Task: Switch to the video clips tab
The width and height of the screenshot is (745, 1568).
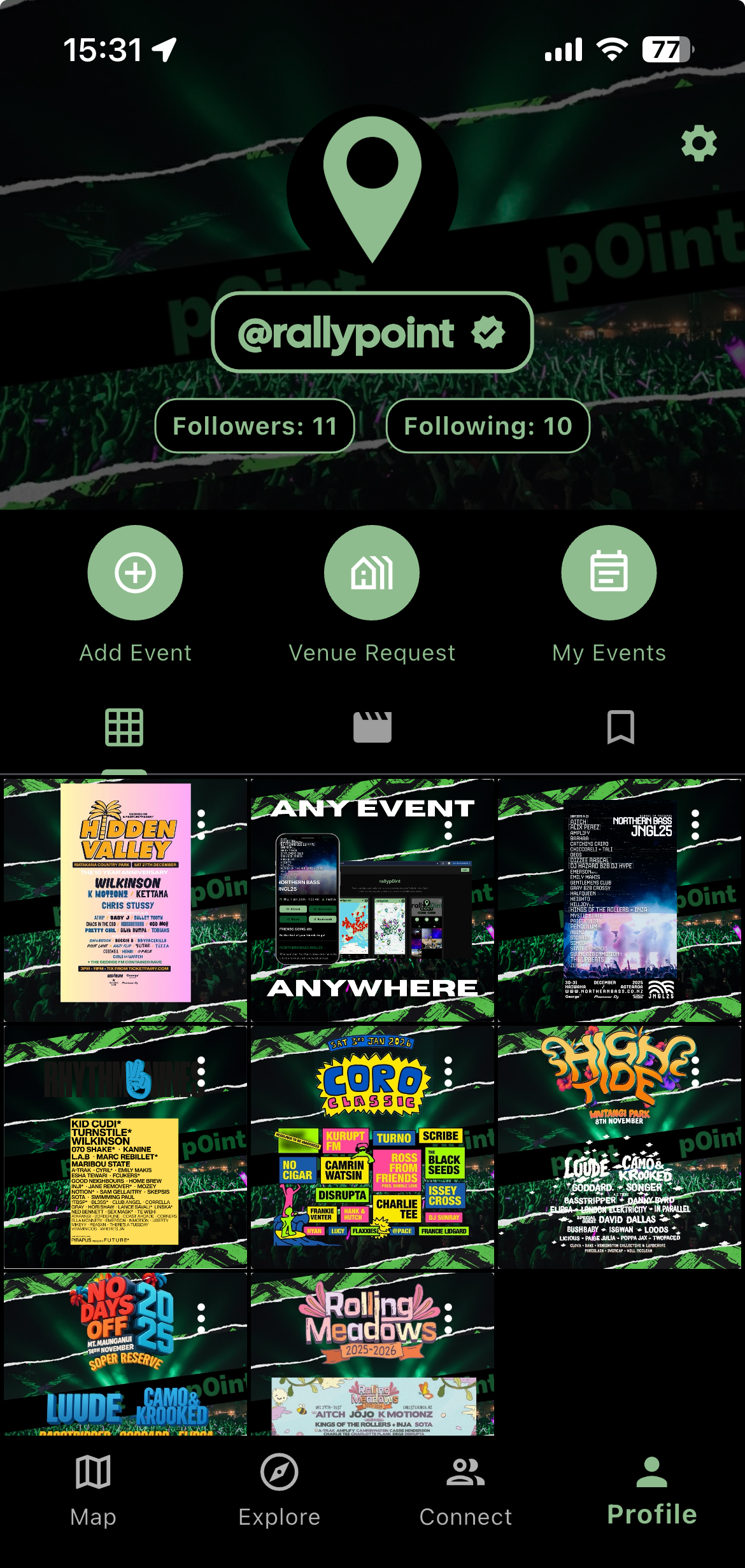Action: click(x=372, y=727)
